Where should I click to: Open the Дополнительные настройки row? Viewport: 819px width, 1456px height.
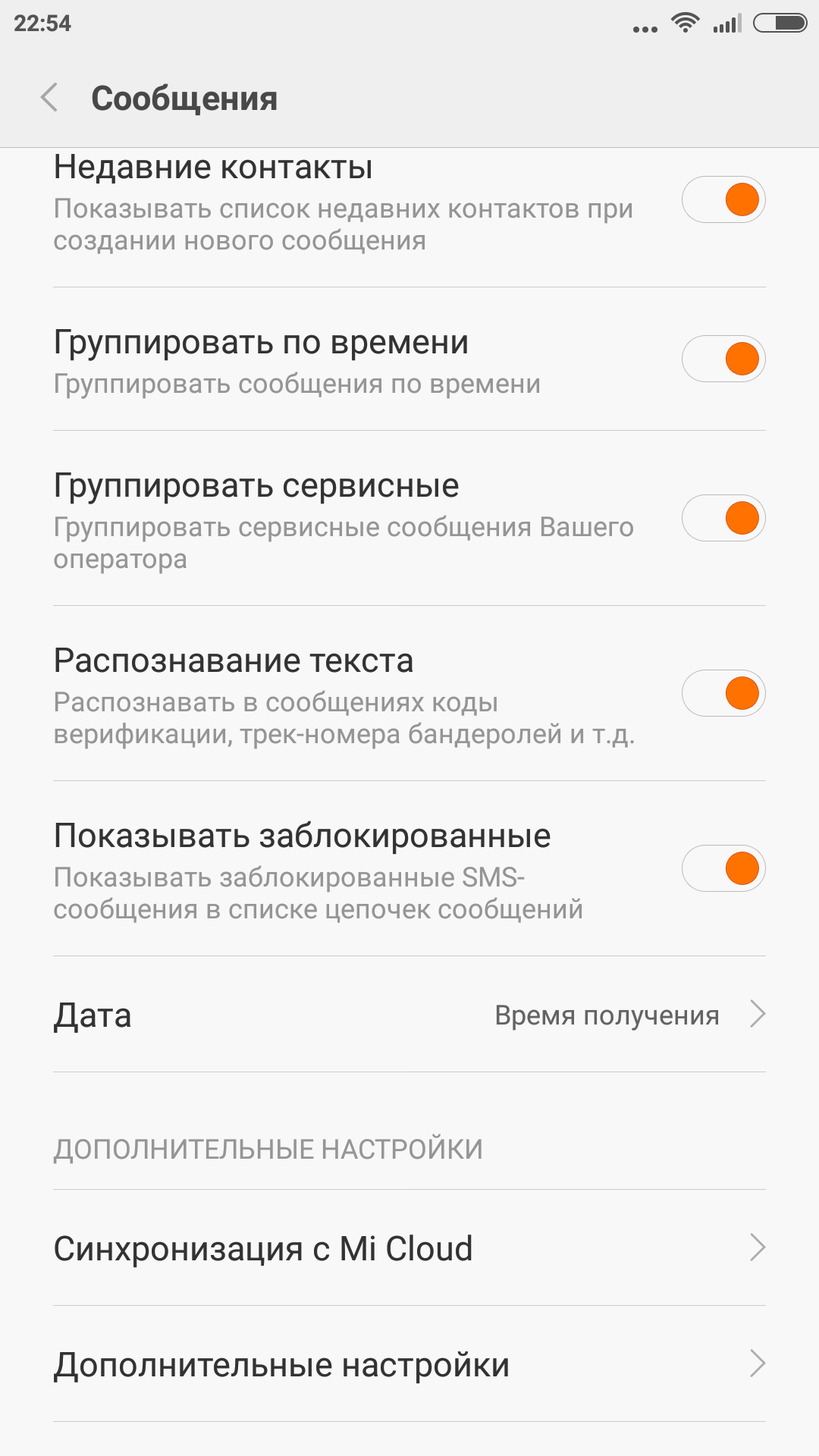(x=409, y=1364)
